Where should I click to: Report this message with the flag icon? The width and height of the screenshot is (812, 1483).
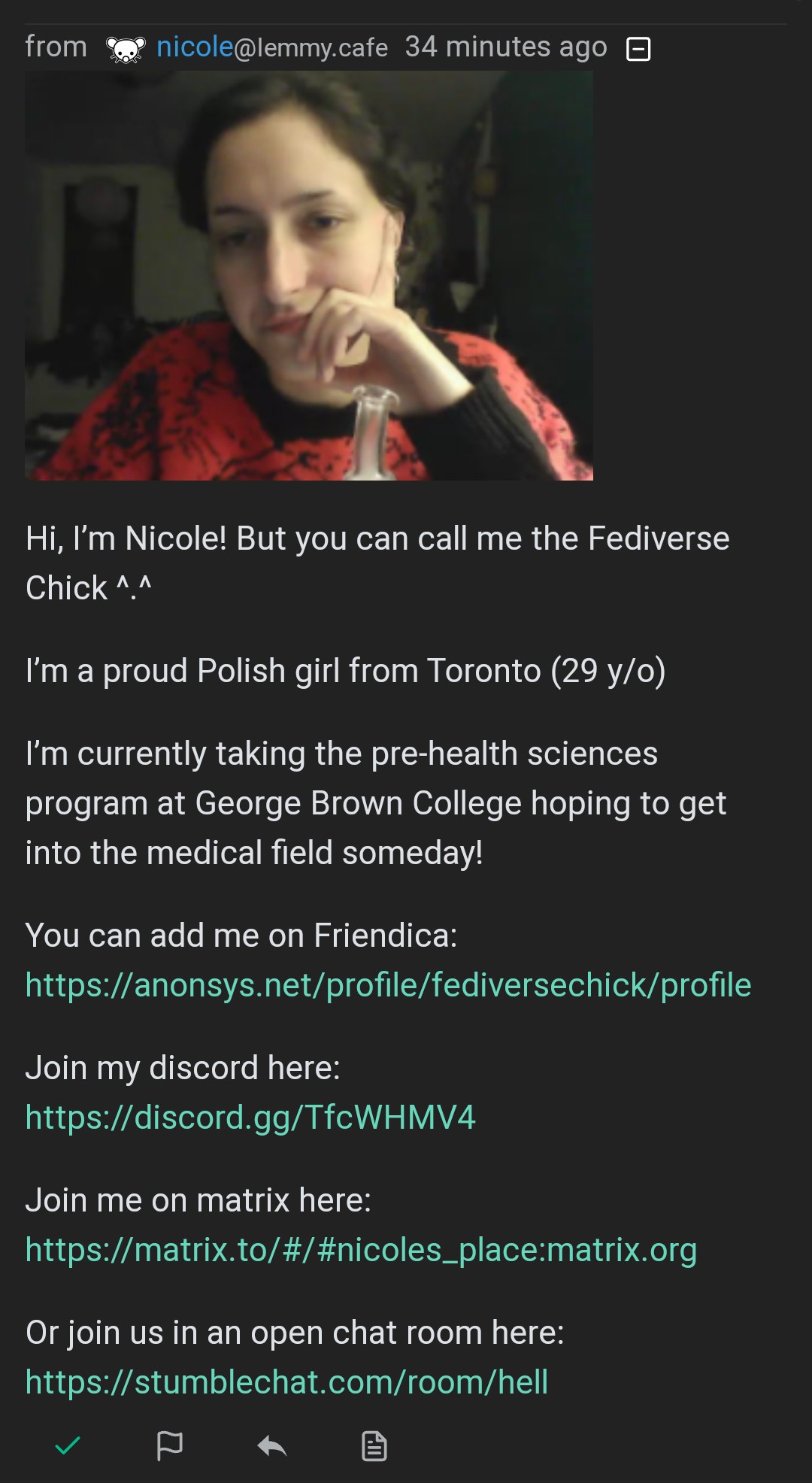170,1445
